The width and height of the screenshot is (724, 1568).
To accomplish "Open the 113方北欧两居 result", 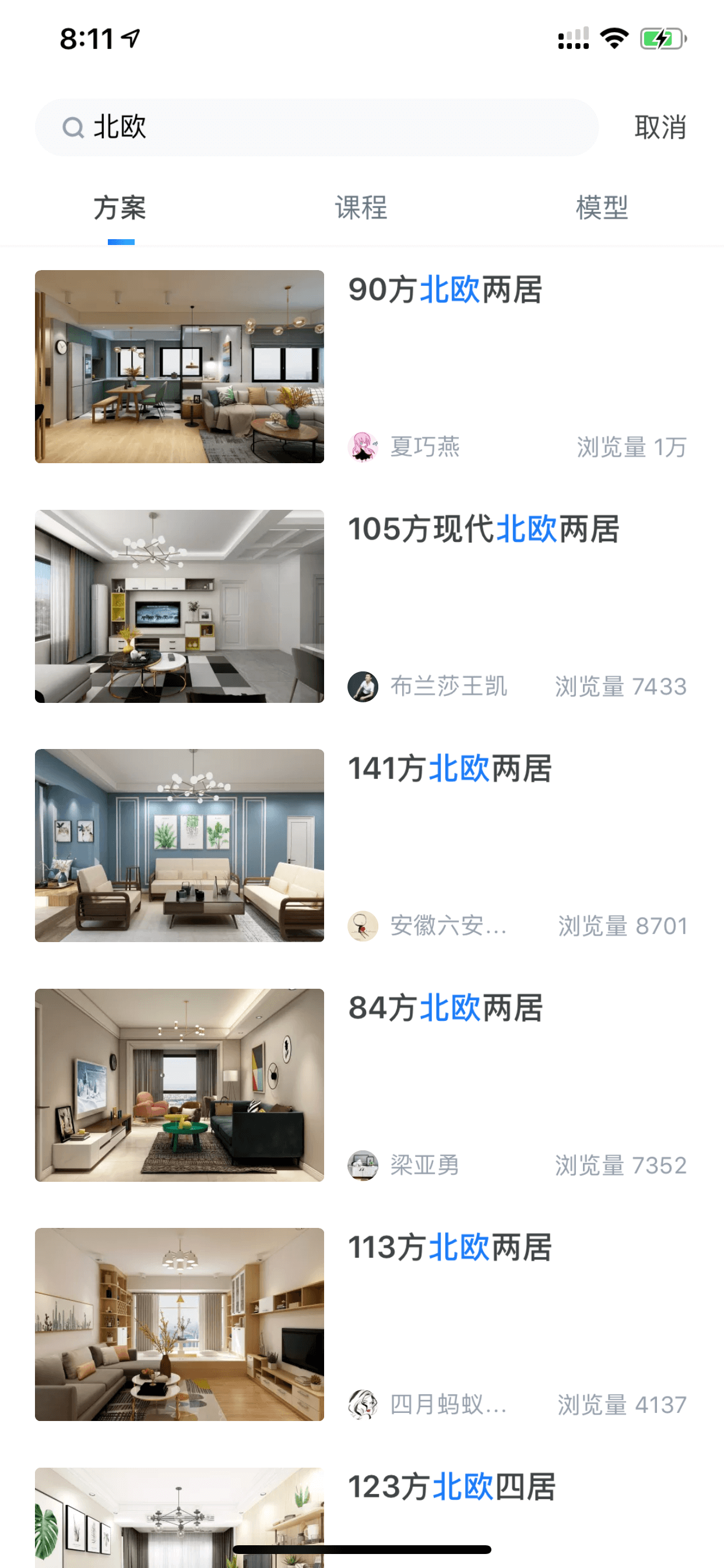I will (361, 1325).
